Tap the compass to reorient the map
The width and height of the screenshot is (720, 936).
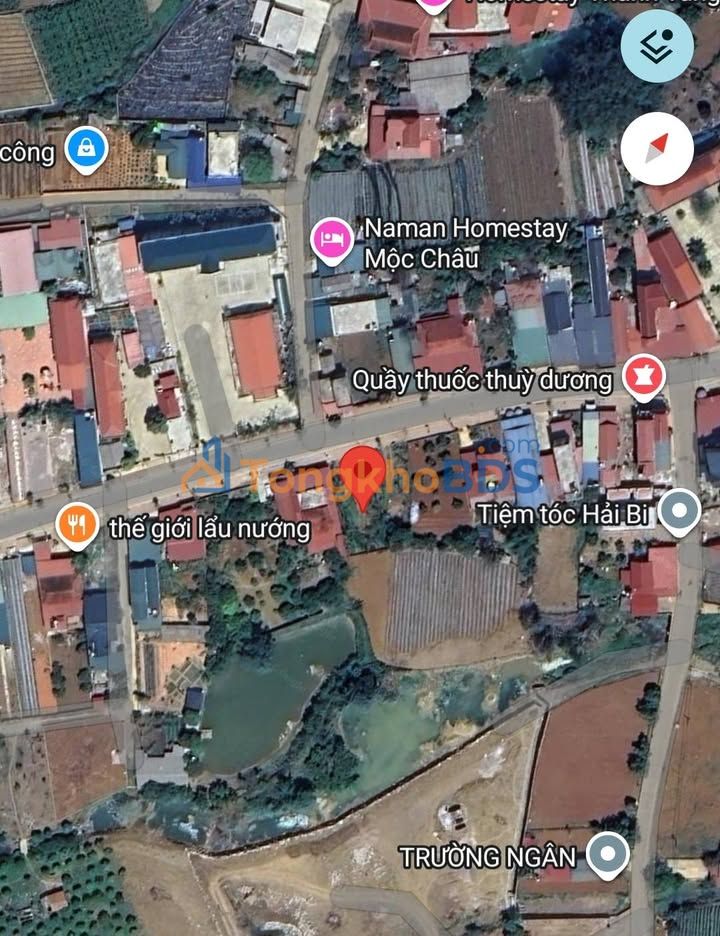657,149
